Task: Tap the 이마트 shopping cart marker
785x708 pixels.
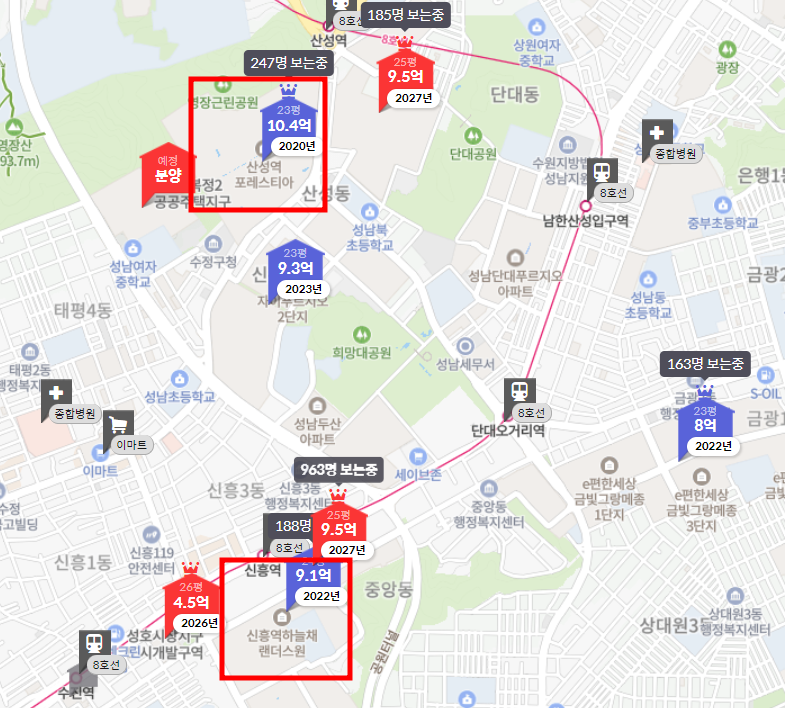Action: (x=121, y=427)
